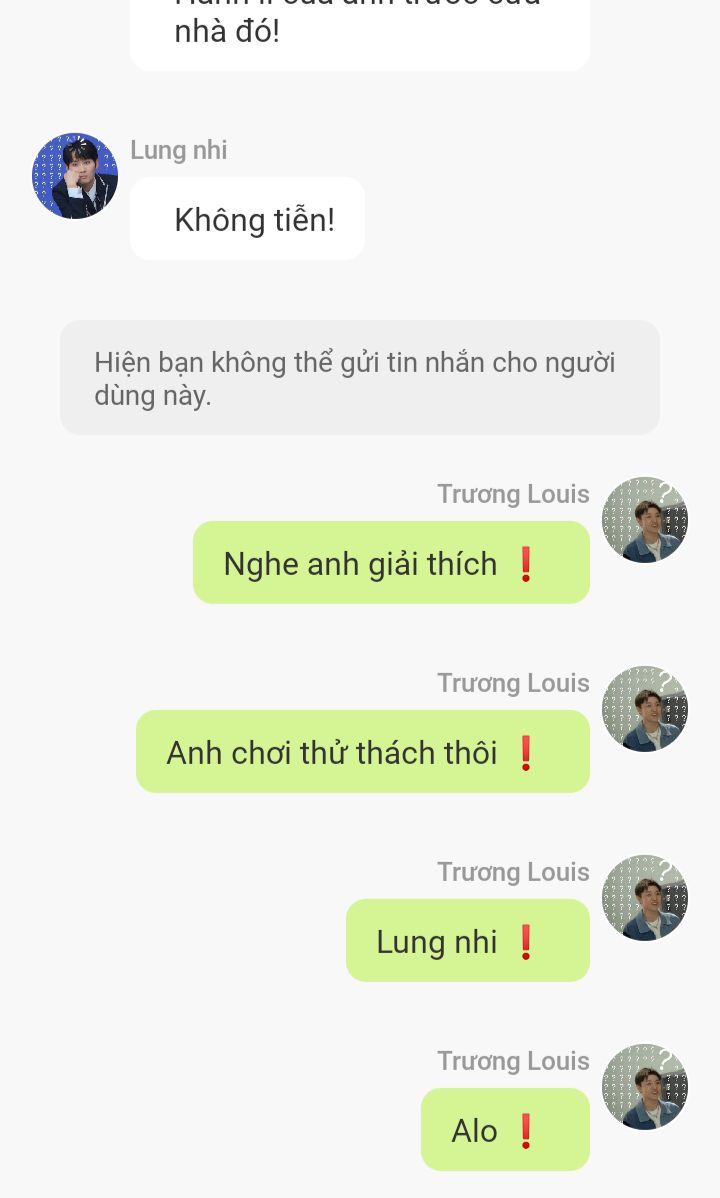Tap Trương Louis's avatar beside the "Alo" message
Image resolution: width=720 pixels, height=1198 pixels.
(x=645, y=1086)
